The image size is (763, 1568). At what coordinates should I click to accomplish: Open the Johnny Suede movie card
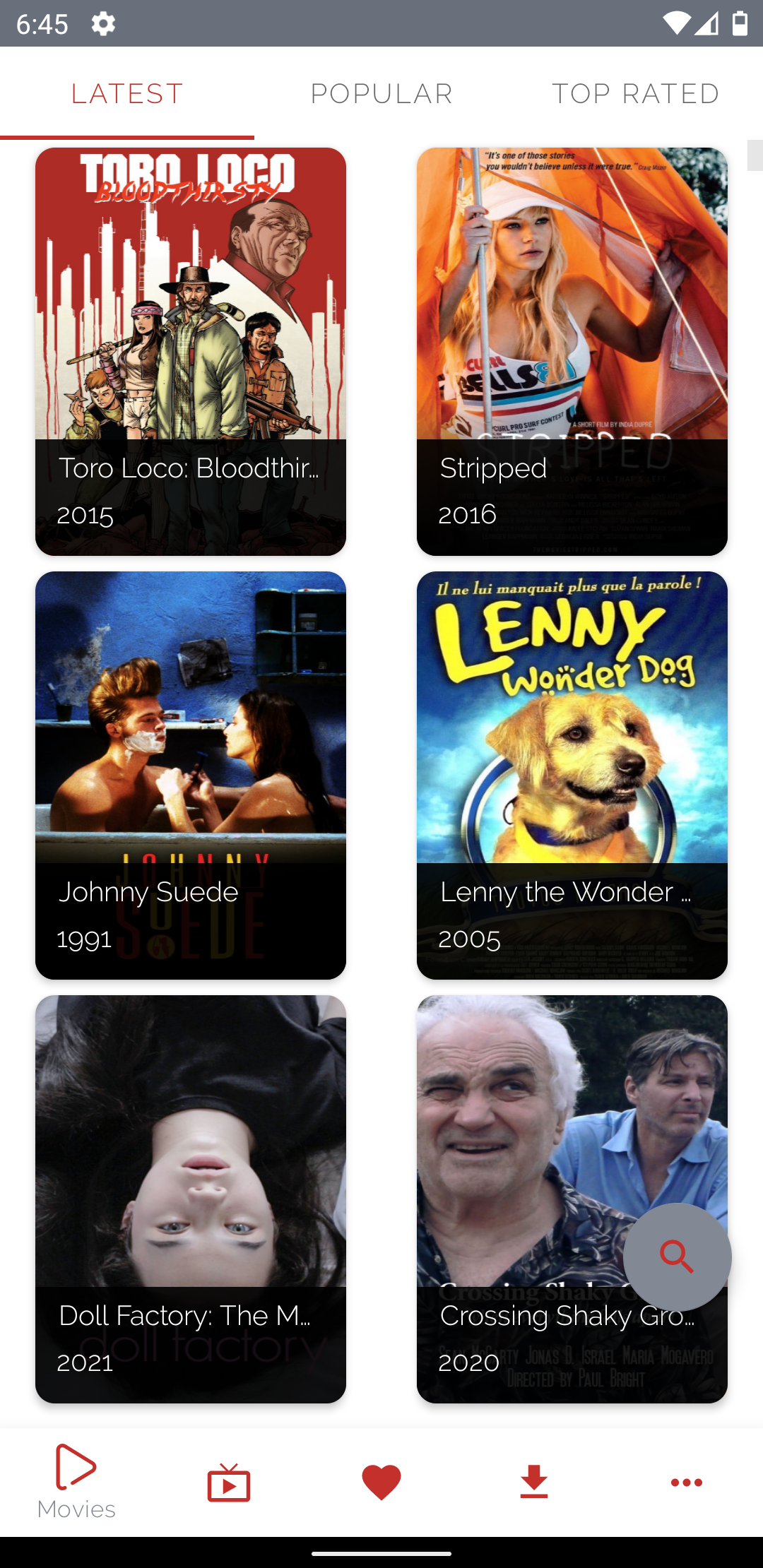click(x=191, y=775)
